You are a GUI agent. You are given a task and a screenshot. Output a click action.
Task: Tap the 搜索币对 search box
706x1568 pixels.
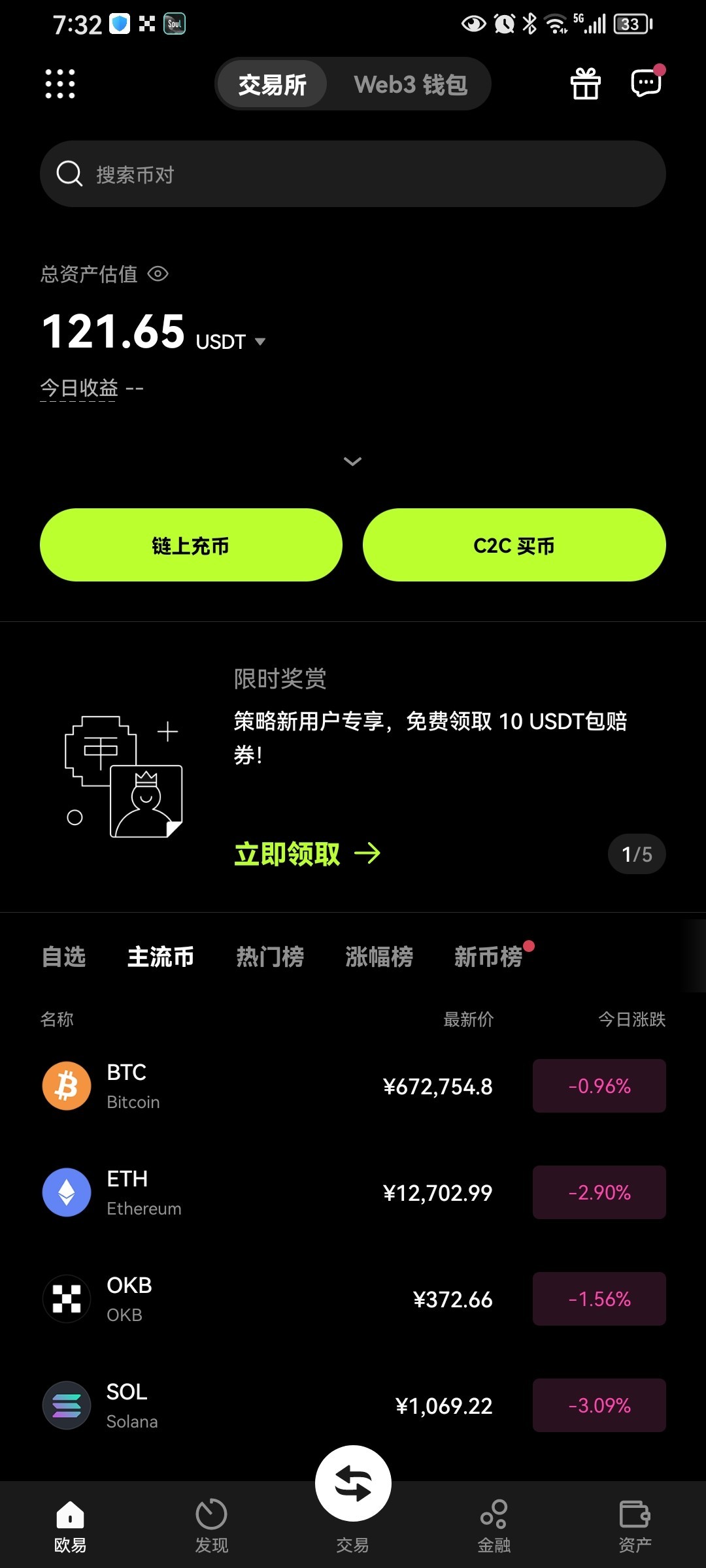(353, 174)
